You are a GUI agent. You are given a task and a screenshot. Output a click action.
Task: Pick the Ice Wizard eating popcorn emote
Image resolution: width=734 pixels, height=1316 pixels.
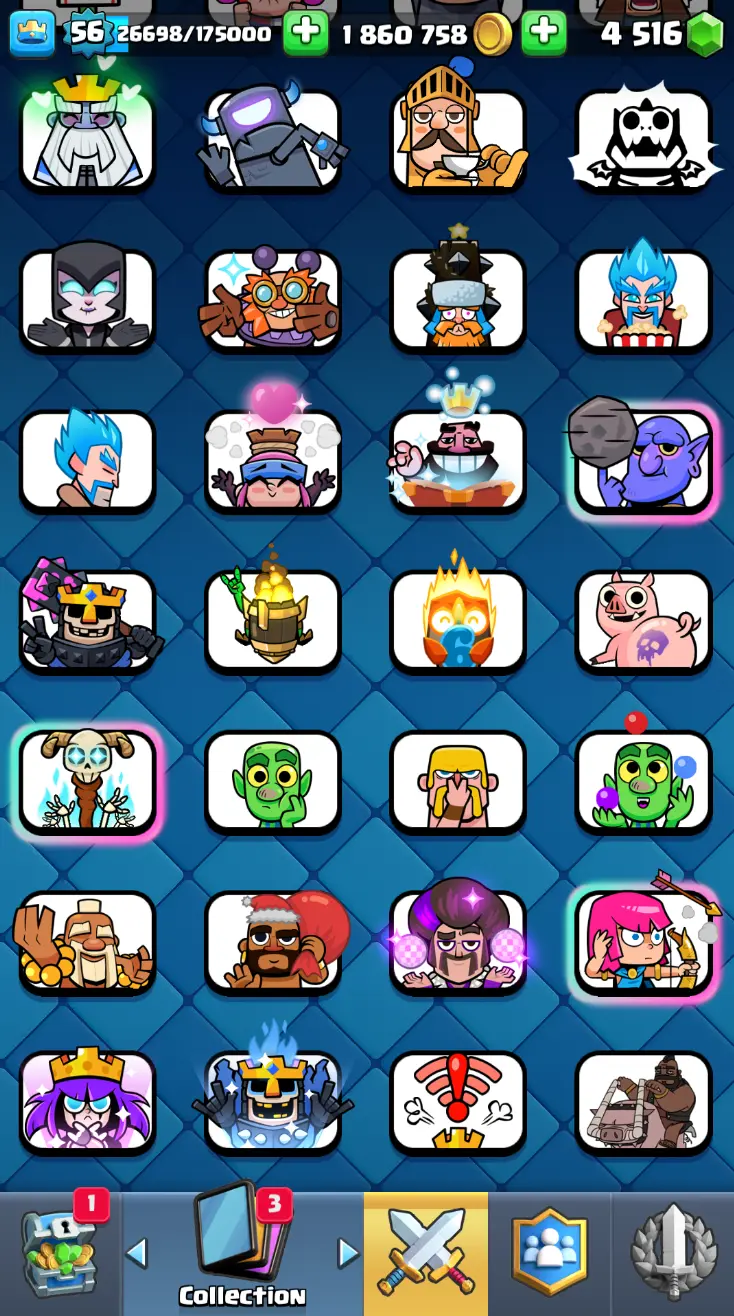click(x=643, y=300)
